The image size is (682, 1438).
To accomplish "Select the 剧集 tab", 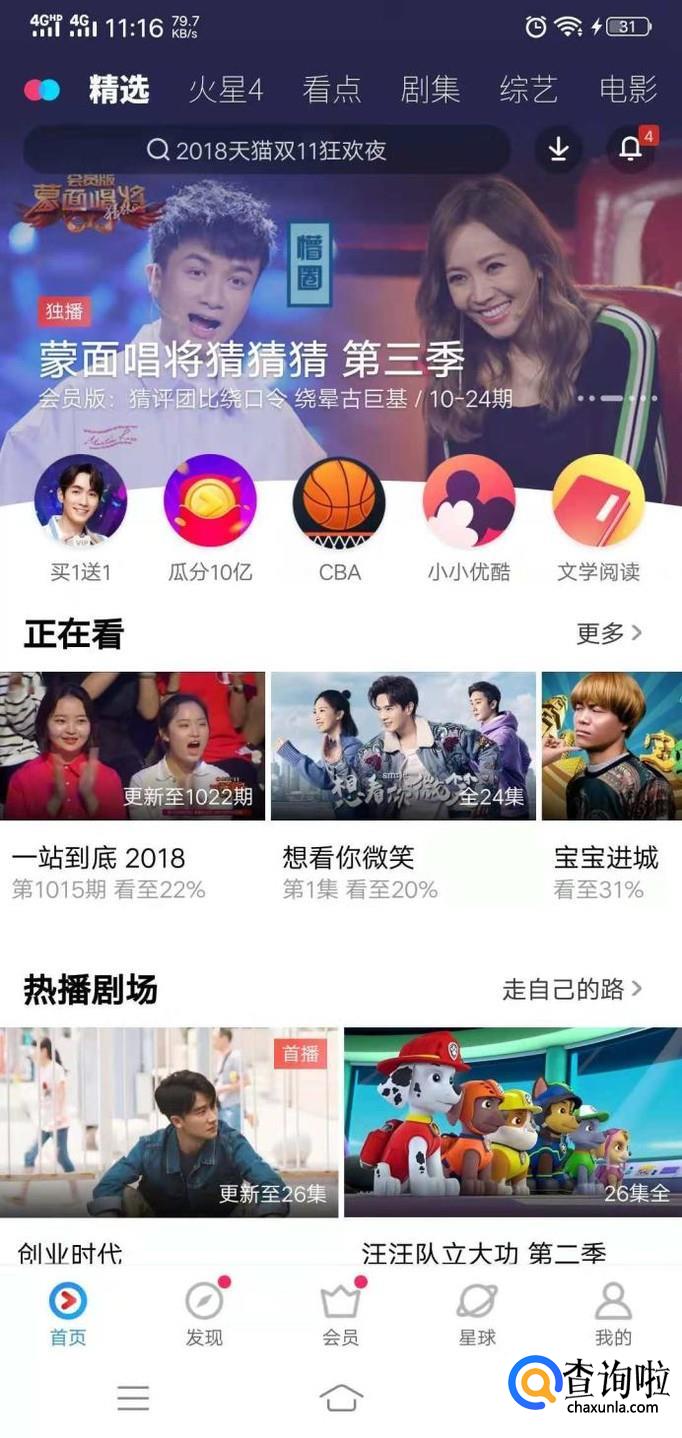I will (430, 90).
